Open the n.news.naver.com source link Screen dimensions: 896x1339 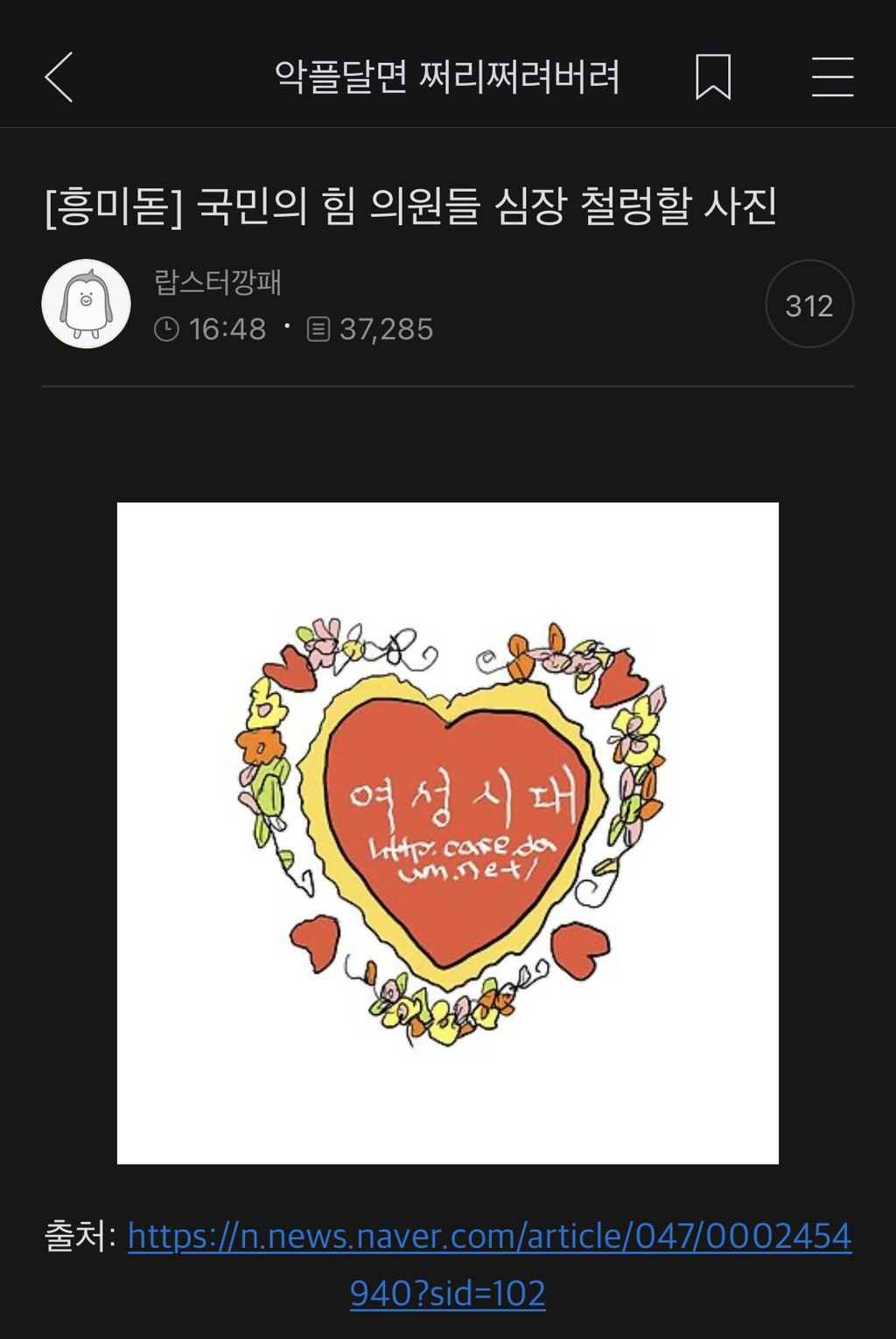[x=489, y=1237]
